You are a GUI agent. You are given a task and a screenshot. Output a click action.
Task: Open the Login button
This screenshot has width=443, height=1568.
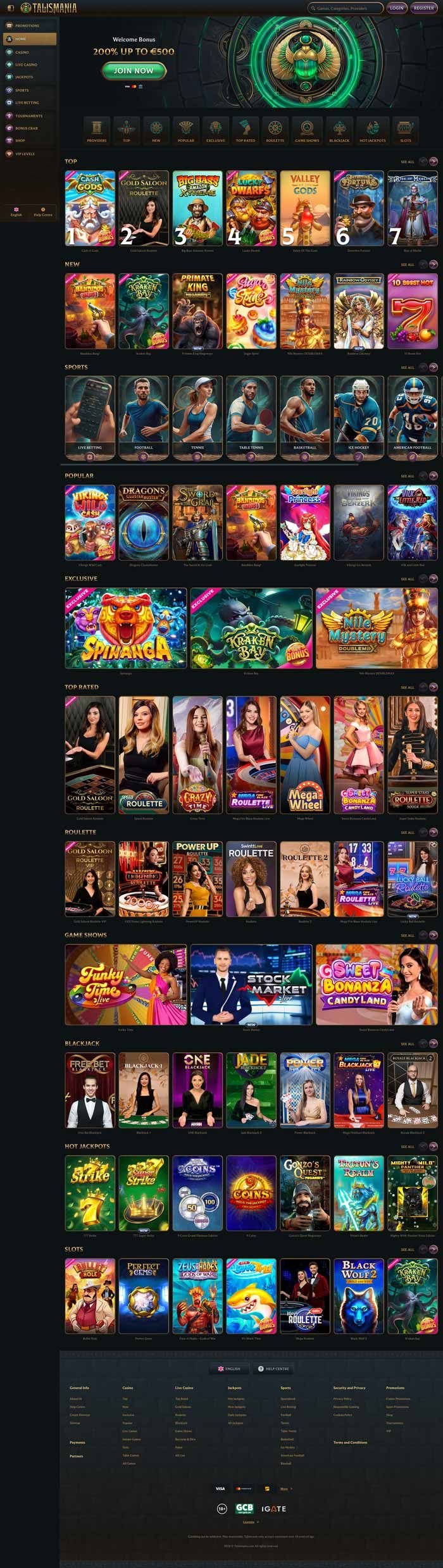click(397, 8)
